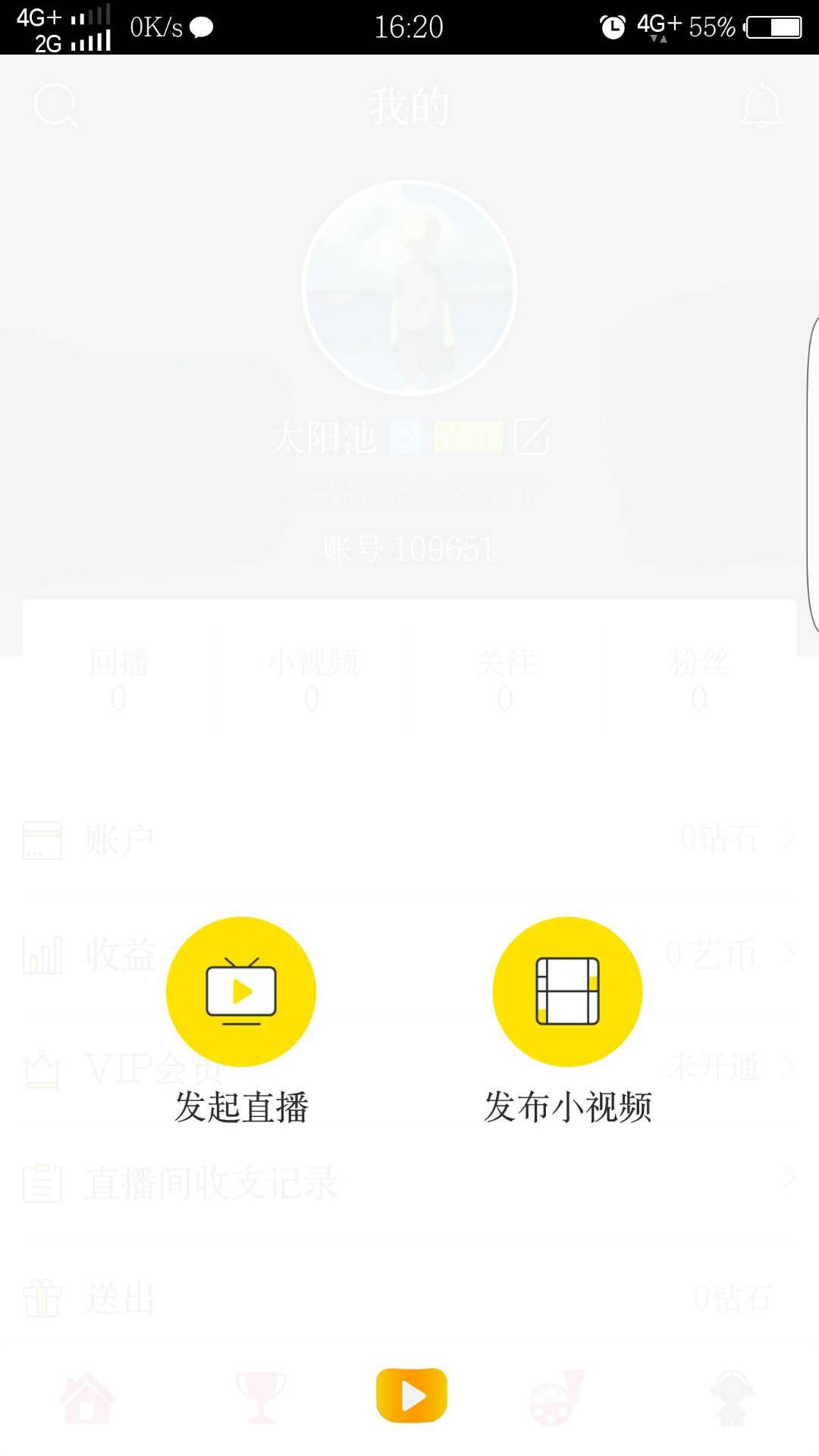Tap the orange play button in bottom bar
The width and height of the screenshot is (819, 1456).
(x=411, y=1395)
